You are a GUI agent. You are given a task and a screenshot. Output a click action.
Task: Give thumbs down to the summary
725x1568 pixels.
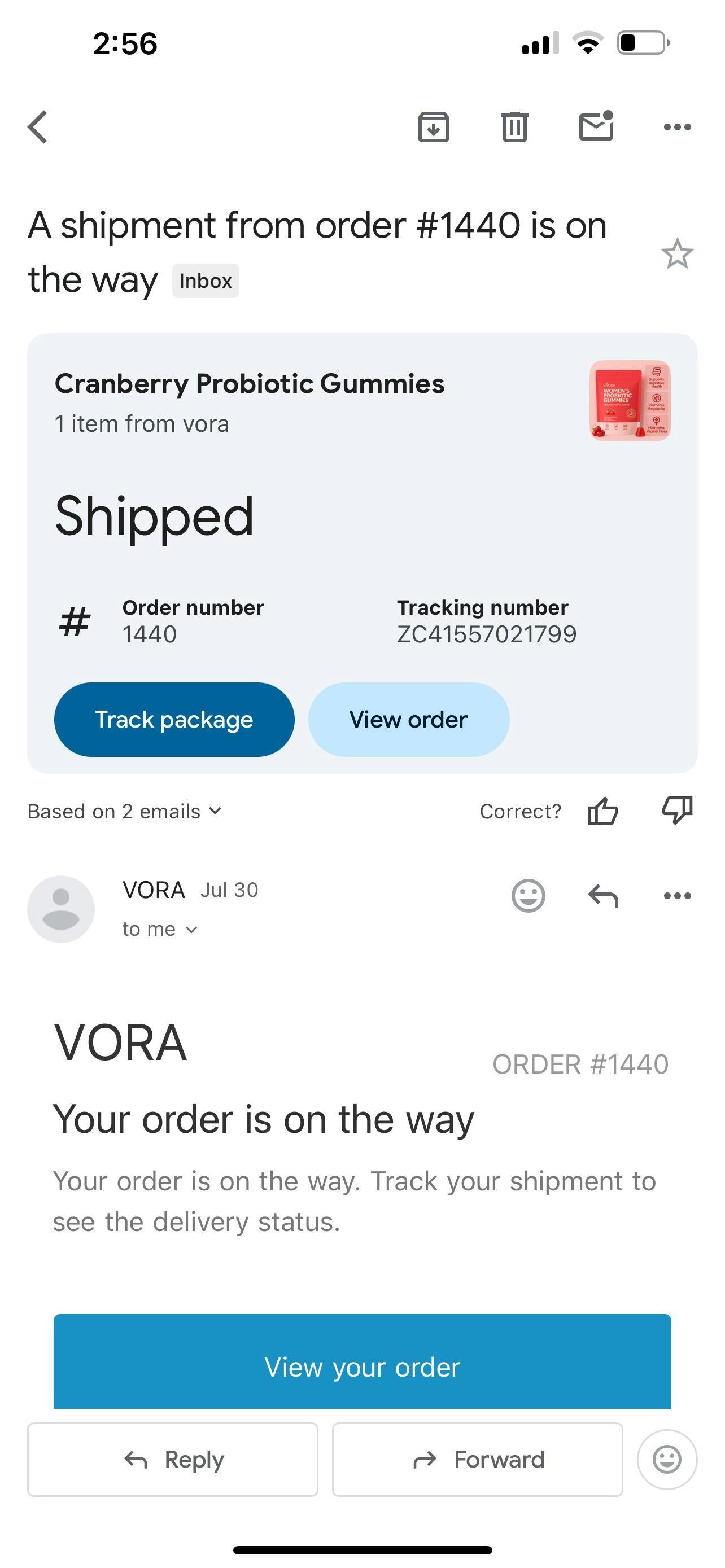677,811
